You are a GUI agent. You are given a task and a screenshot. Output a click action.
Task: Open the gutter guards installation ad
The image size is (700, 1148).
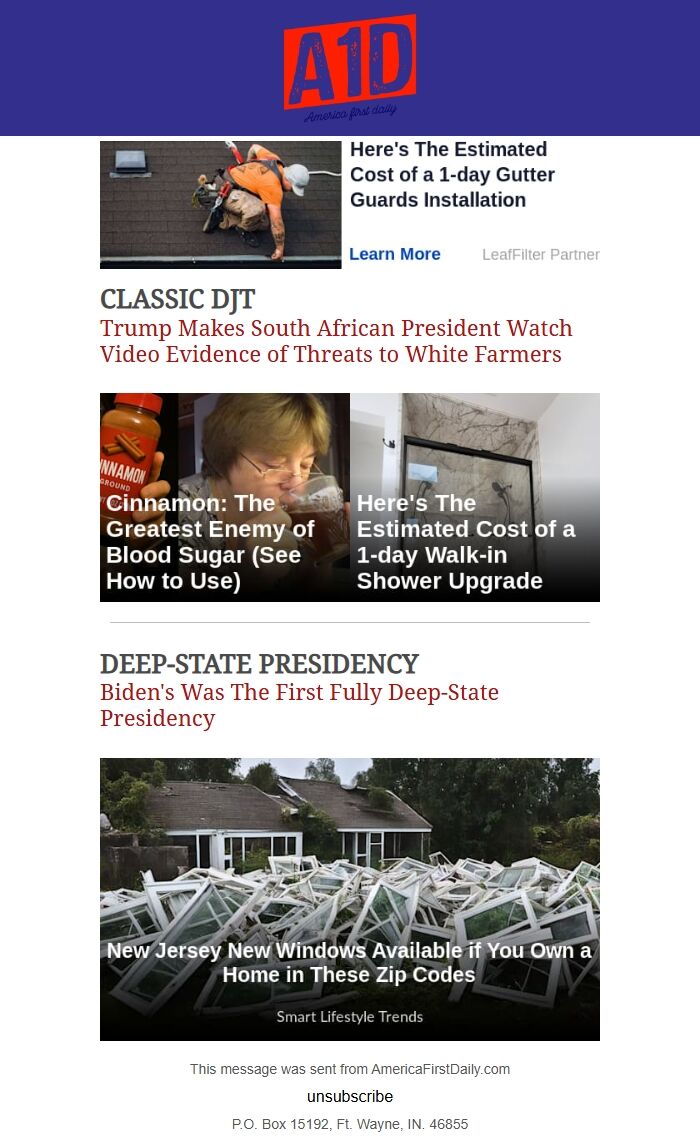452,175
